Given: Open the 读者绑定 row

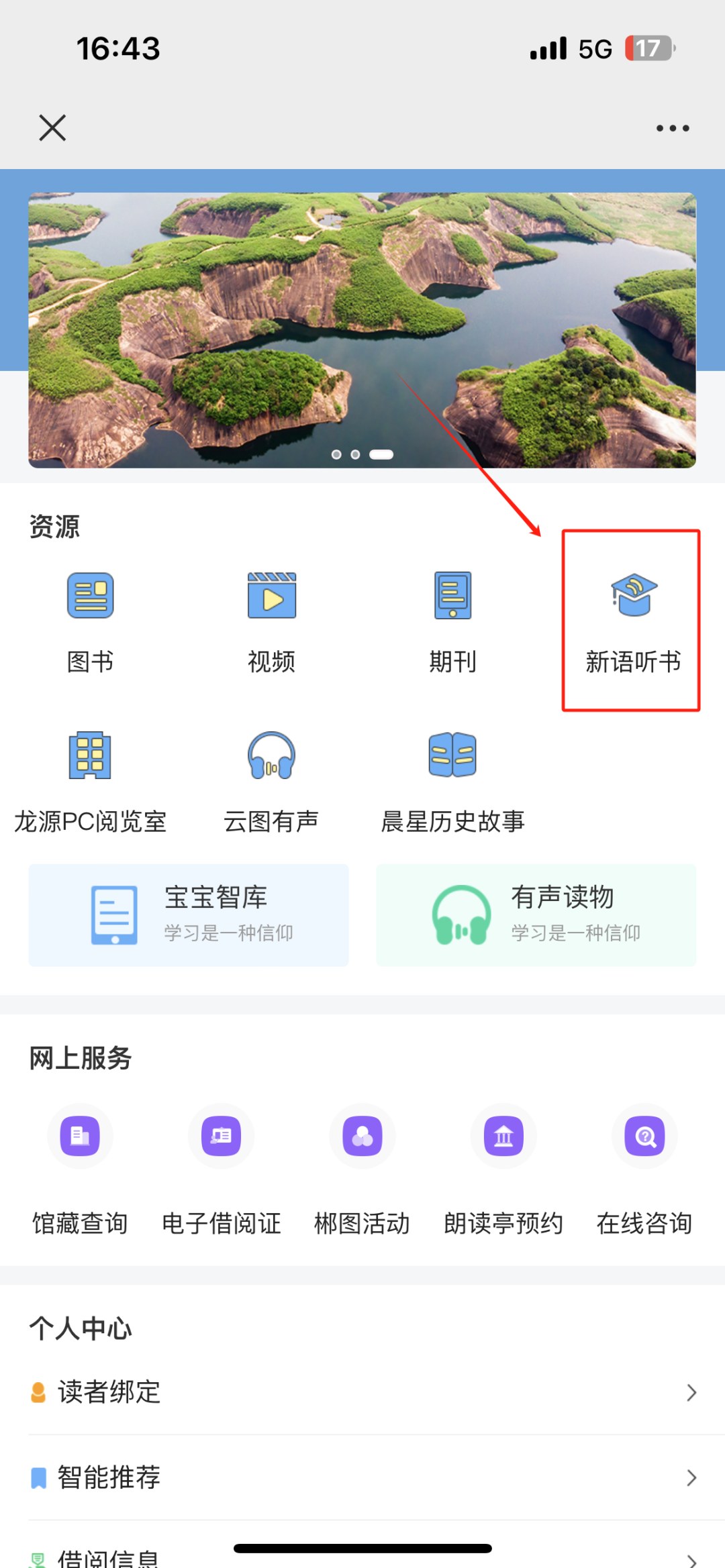Looking at the screenshot, I should click(x=362, y=1392).
